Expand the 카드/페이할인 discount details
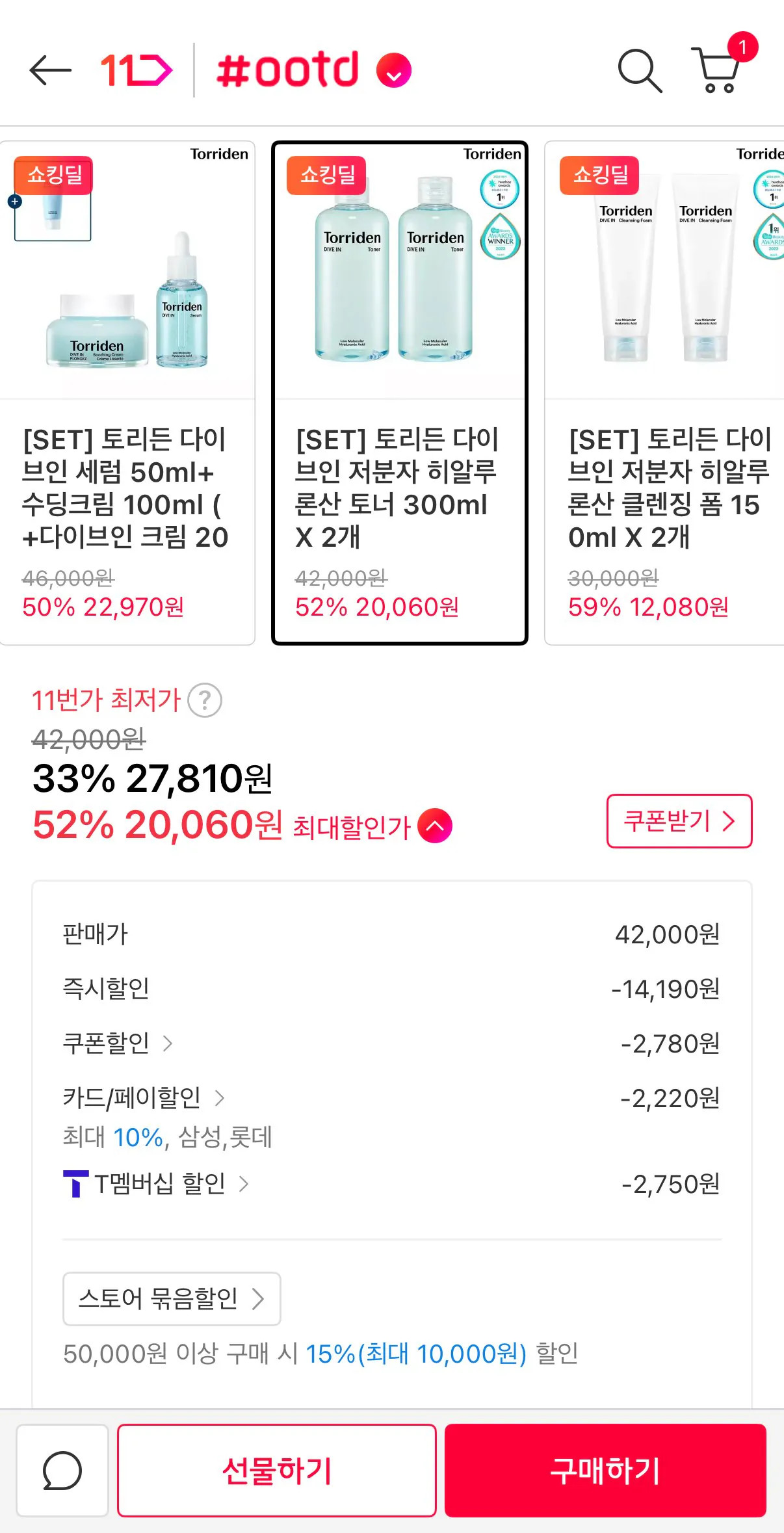784x1533 pixels. click(222, 1098)
